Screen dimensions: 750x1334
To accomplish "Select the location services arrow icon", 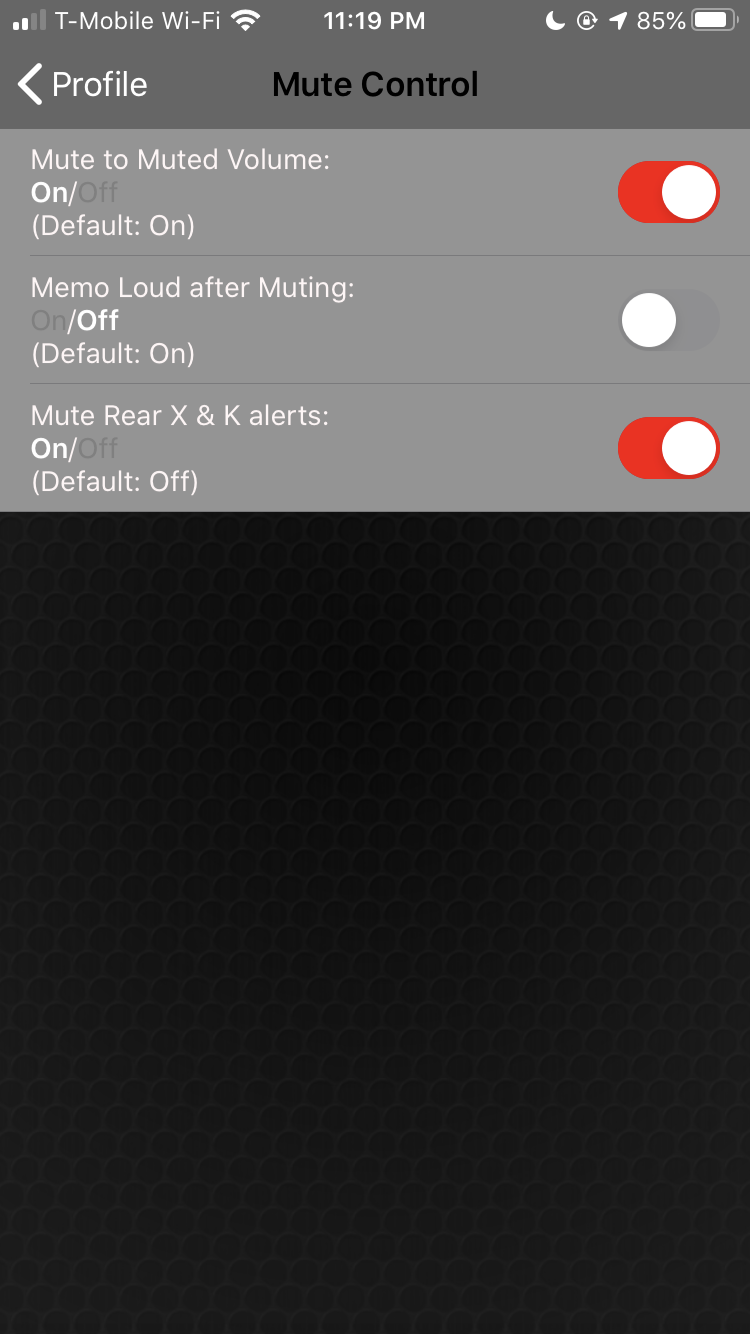I will tap(616, 19).
